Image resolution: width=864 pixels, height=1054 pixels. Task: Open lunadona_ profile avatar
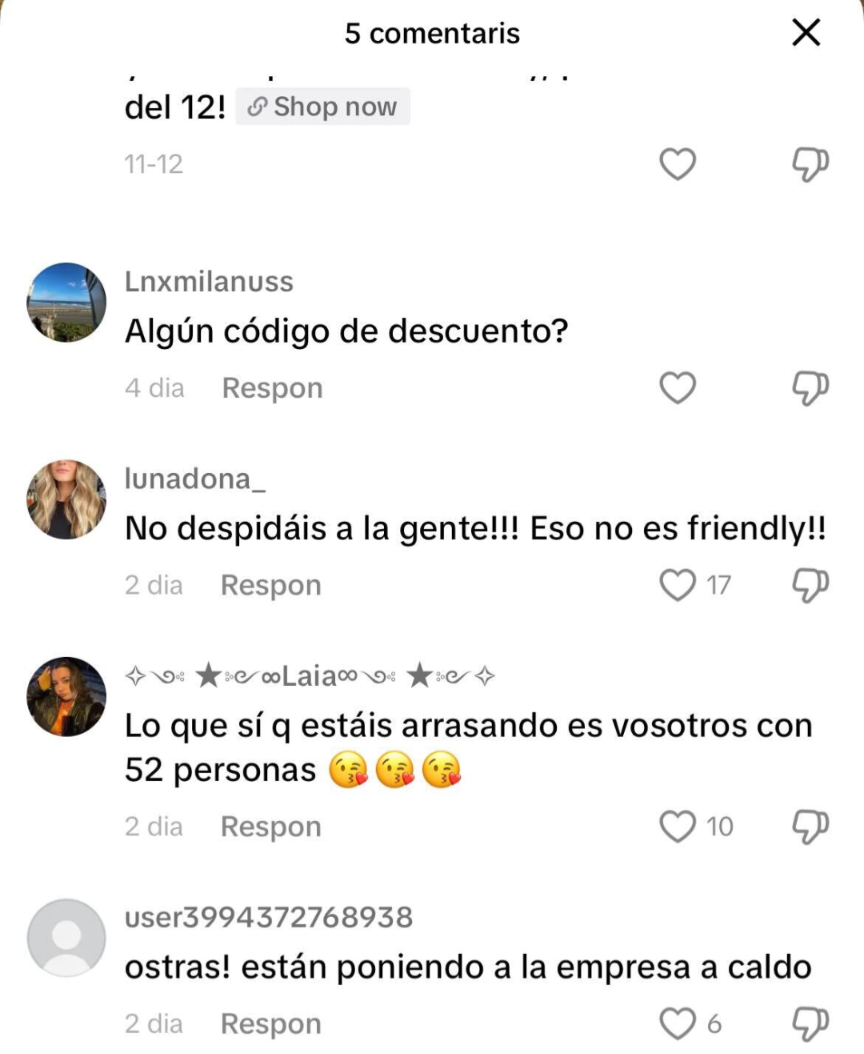pos(66,500)
